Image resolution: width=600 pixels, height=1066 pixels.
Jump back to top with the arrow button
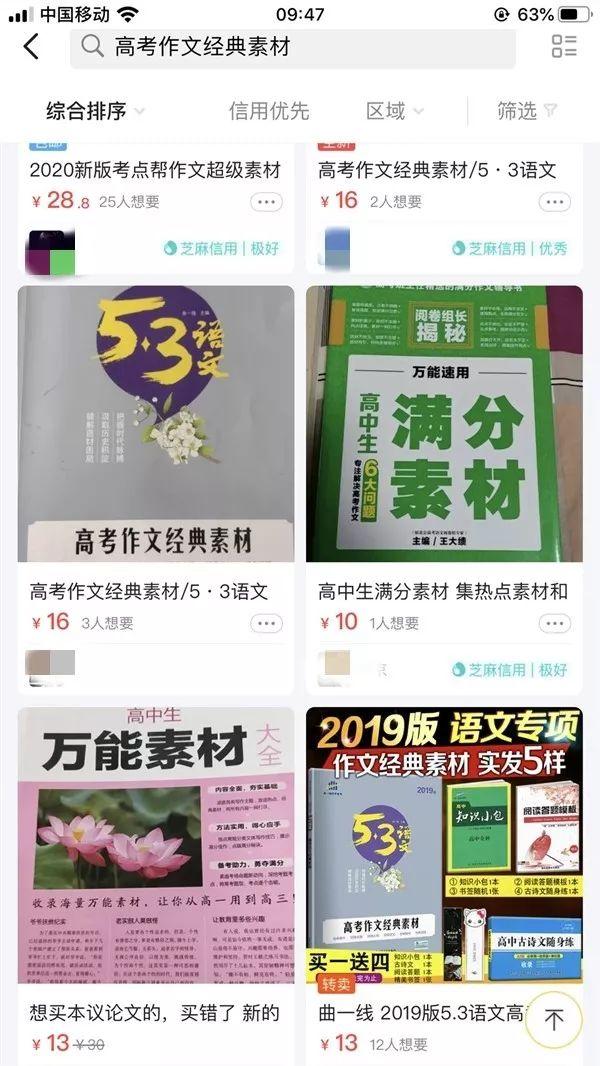pyautogui.click(x=553, y=1019)
